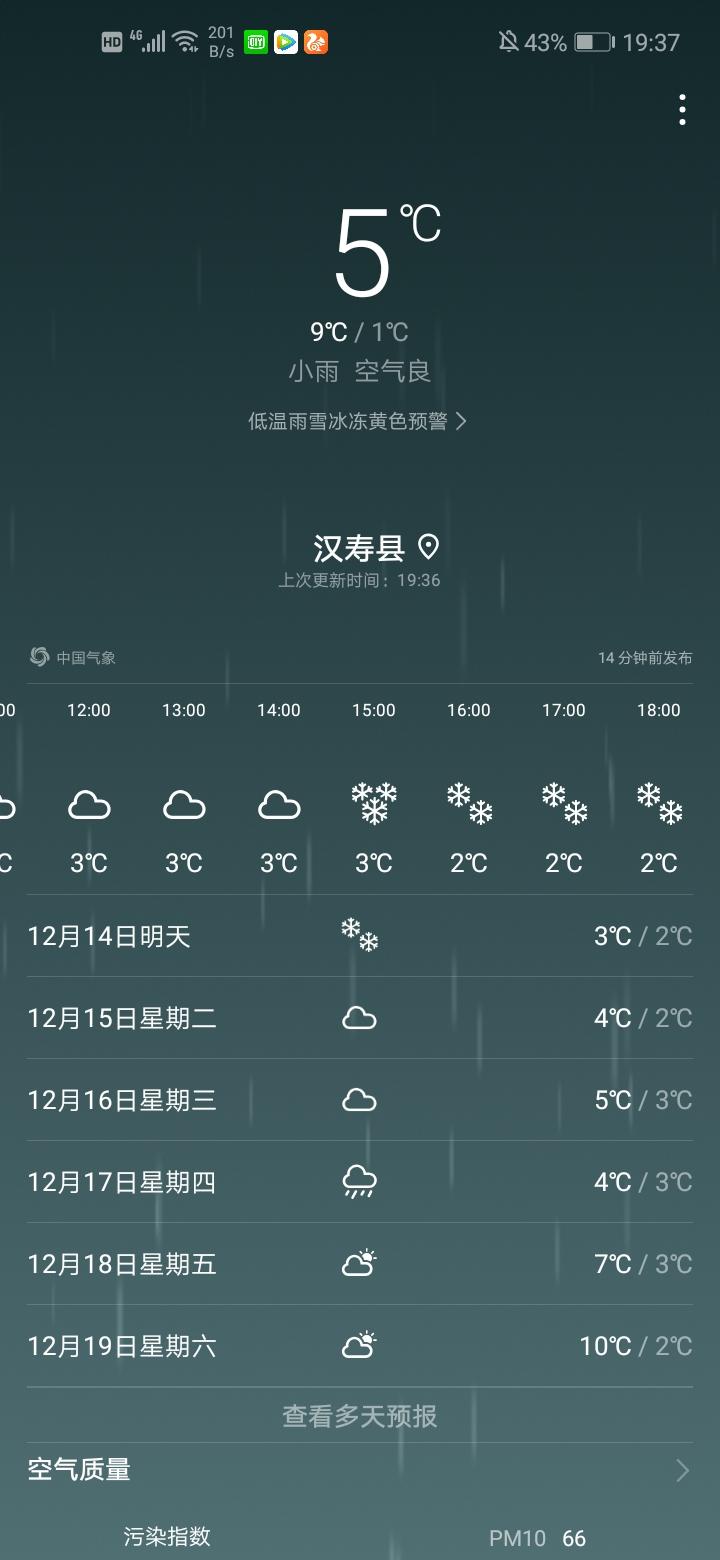Open forecast for 12月14日明天
Viewport: 720px width, 1560px height.
[x=360, y=936]
